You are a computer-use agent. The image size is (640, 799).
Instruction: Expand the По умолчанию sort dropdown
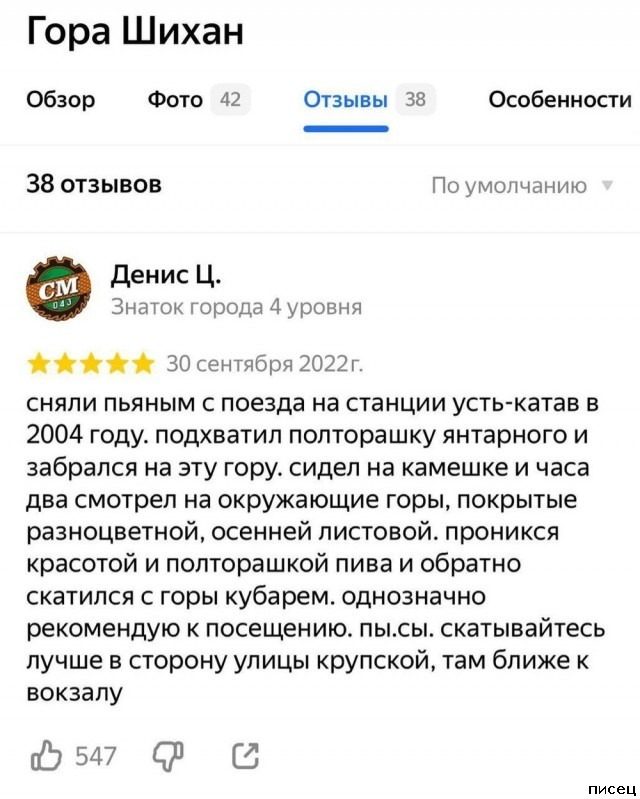coord(522,185)
